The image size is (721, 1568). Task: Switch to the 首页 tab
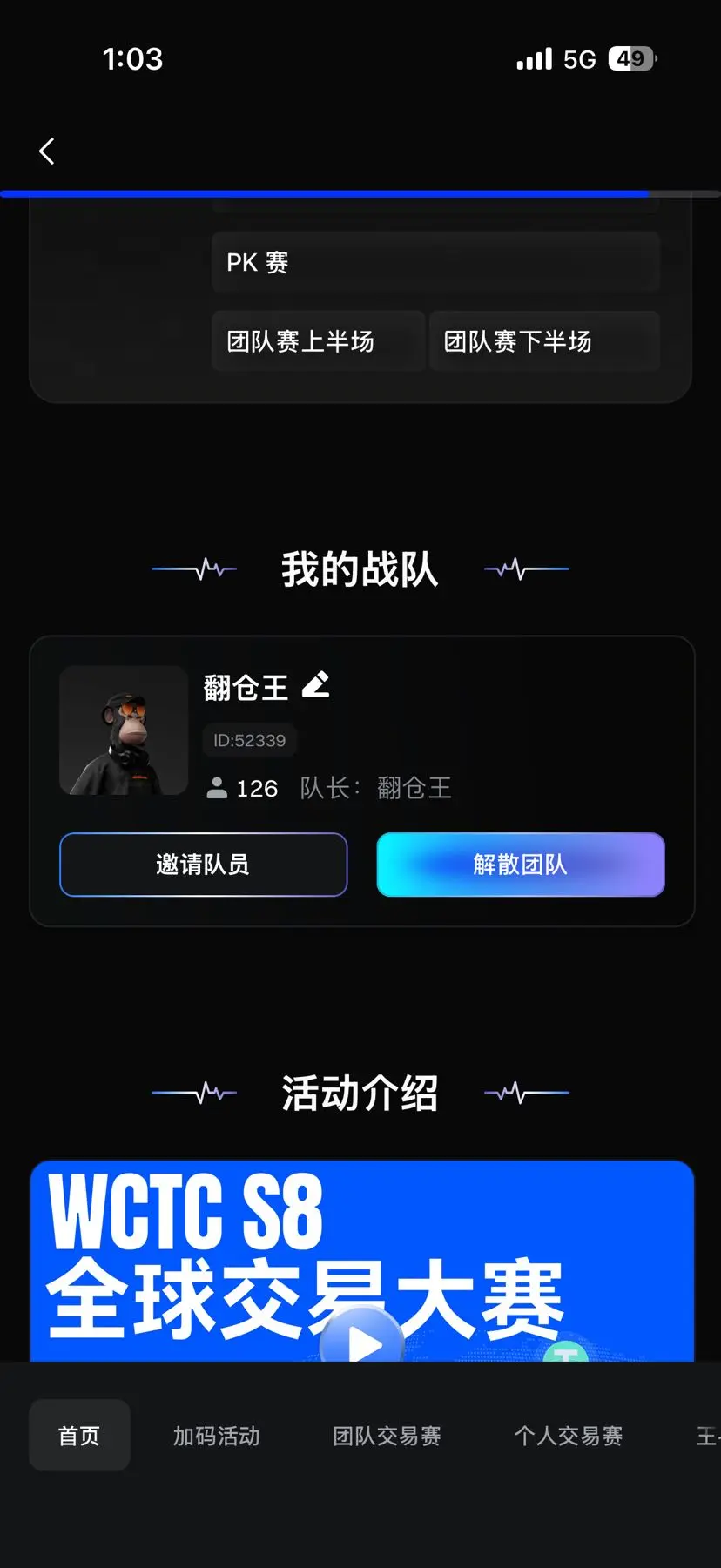coord(78,1436)
